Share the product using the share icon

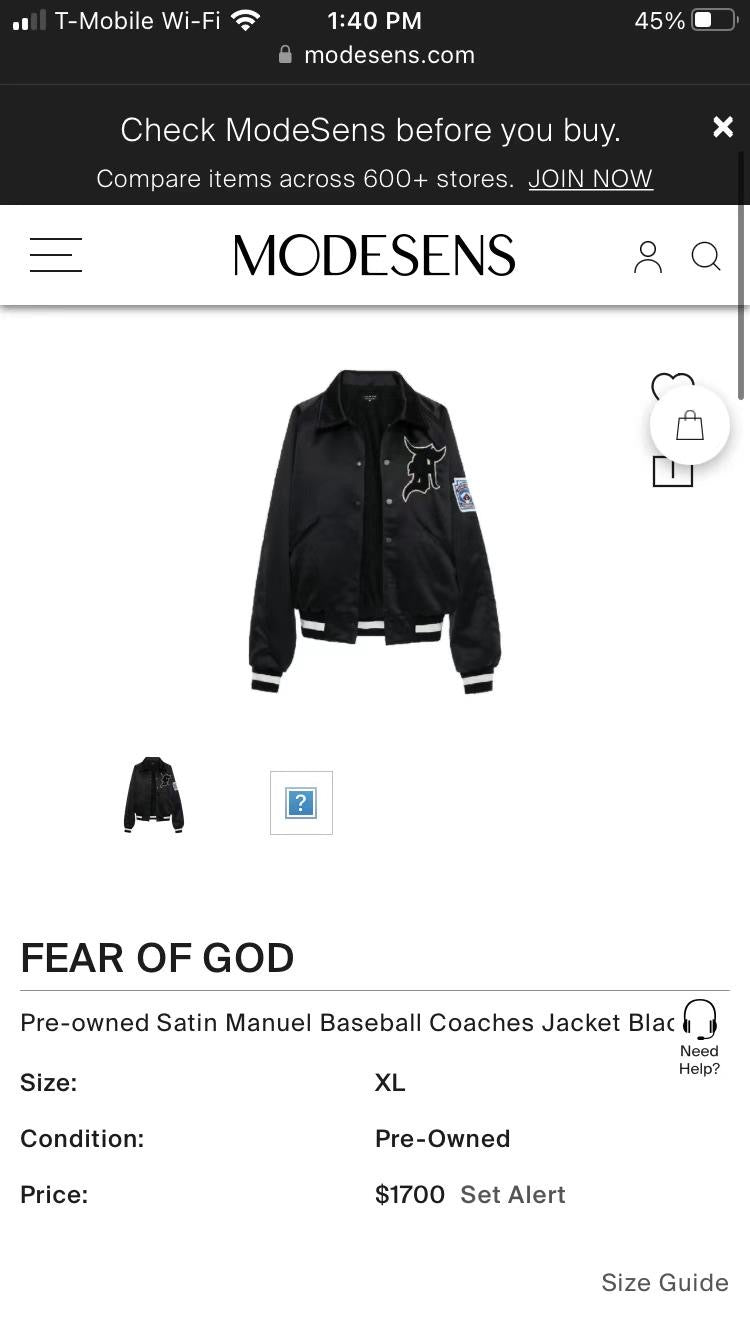(672, 470)
